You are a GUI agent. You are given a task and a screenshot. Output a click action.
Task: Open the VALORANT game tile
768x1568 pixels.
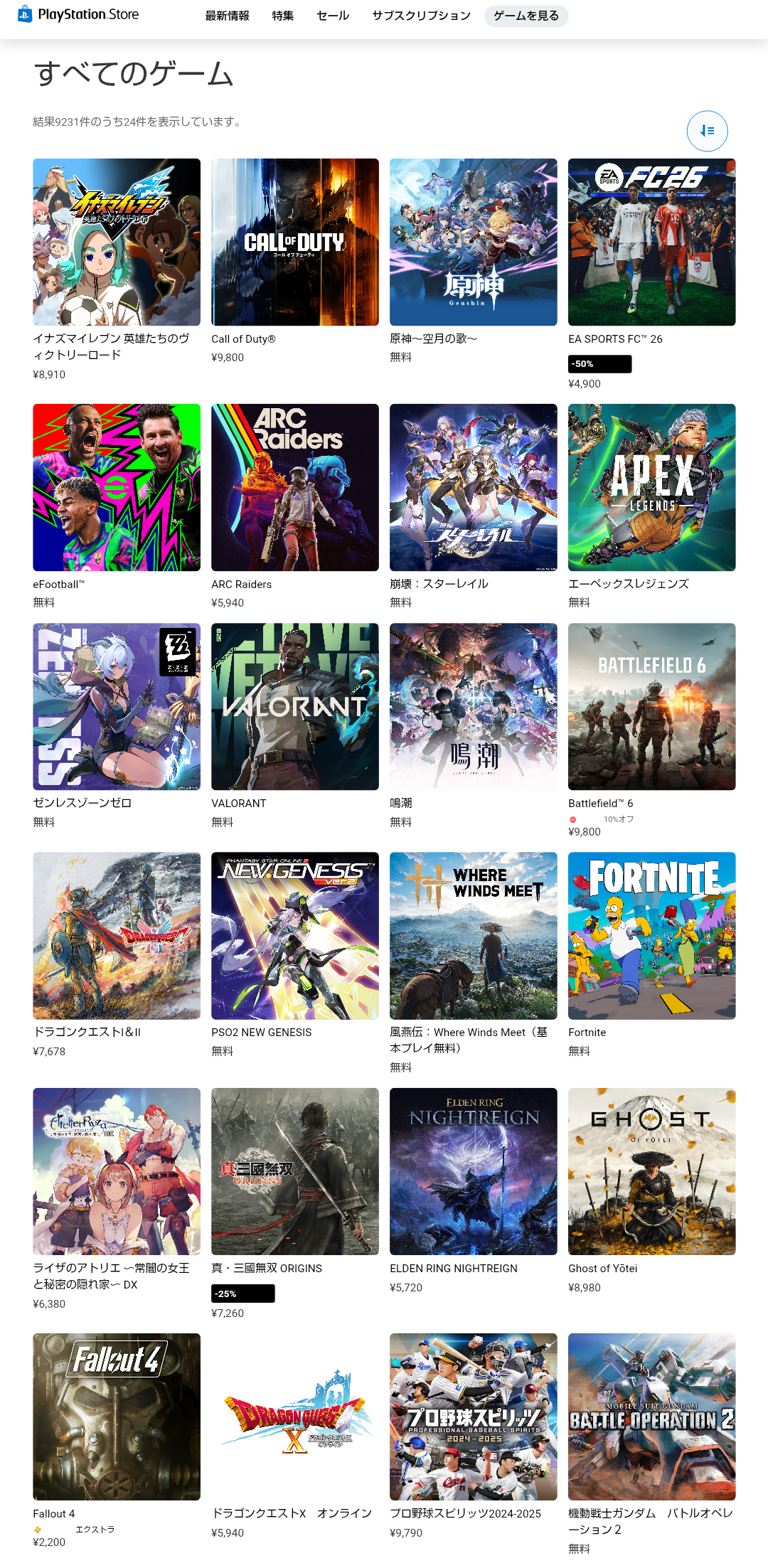294,706
